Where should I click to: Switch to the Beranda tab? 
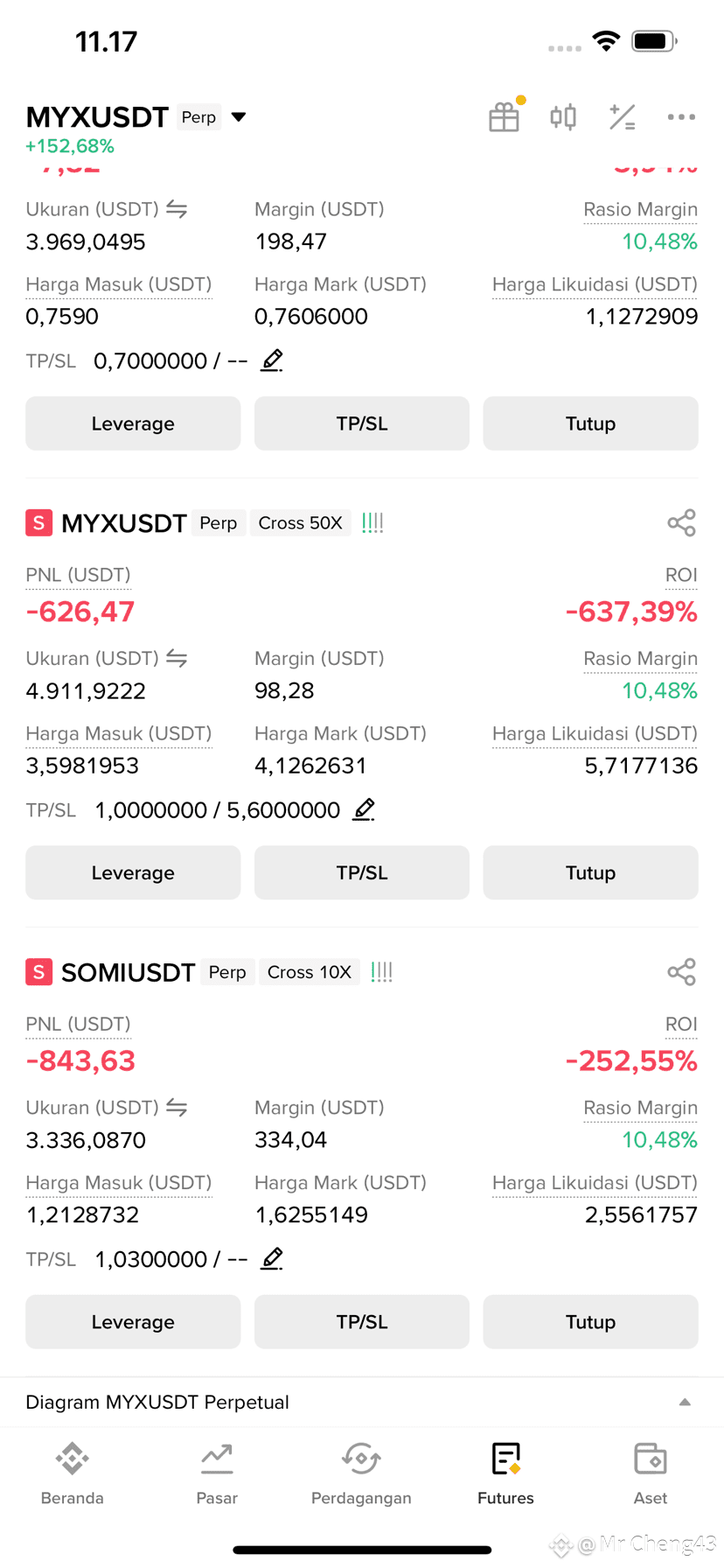73,1473
